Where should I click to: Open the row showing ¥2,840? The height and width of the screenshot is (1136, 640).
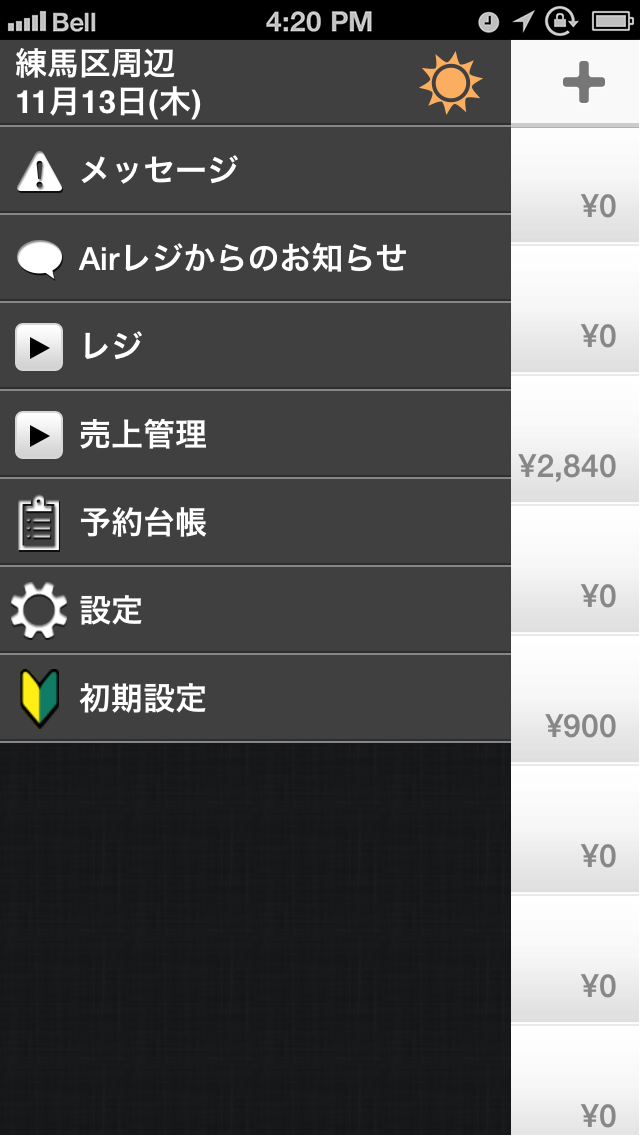(576, 440)
